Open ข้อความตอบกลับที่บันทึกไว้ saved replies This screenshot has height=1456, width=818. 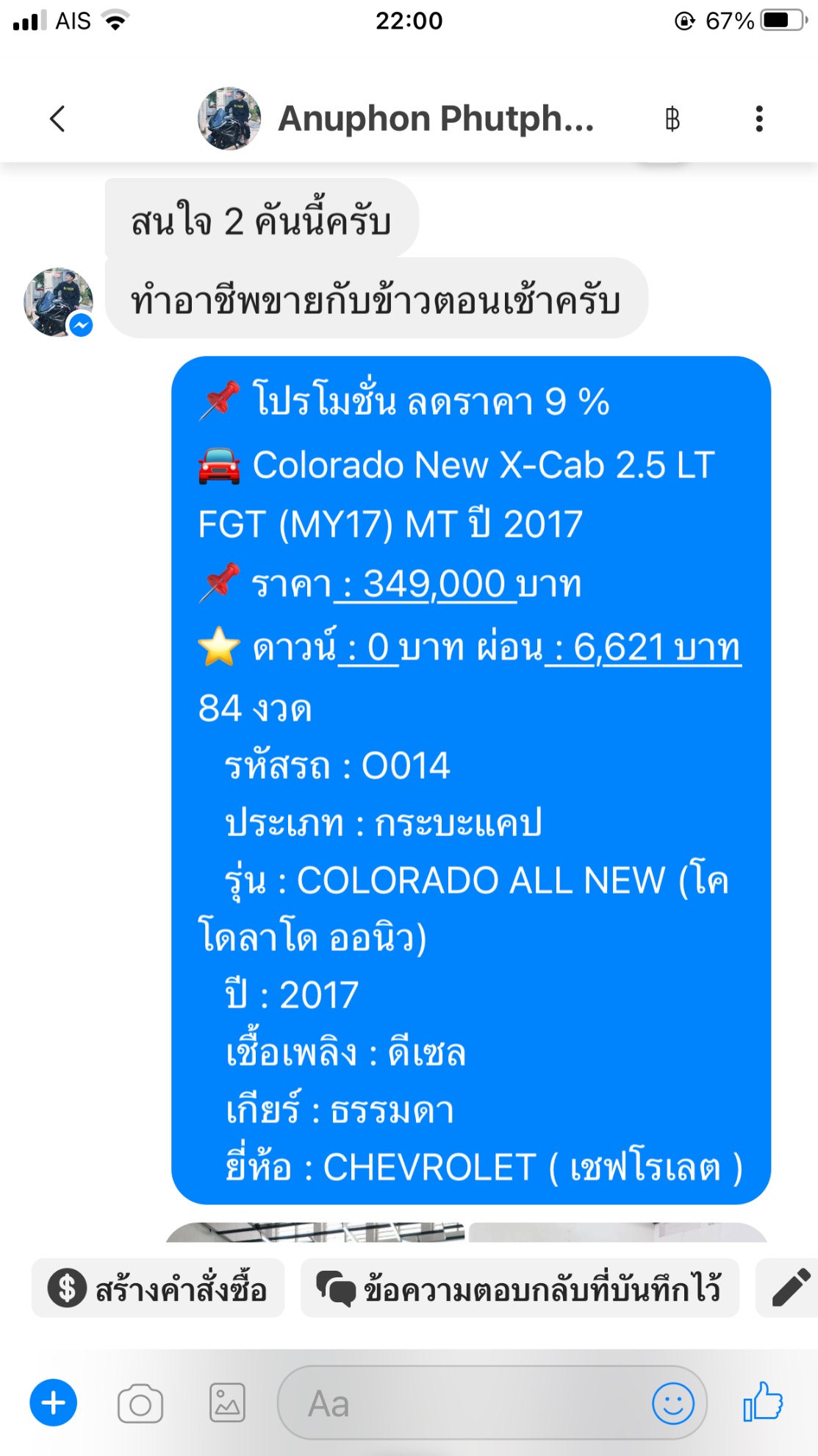point(520,1288)
